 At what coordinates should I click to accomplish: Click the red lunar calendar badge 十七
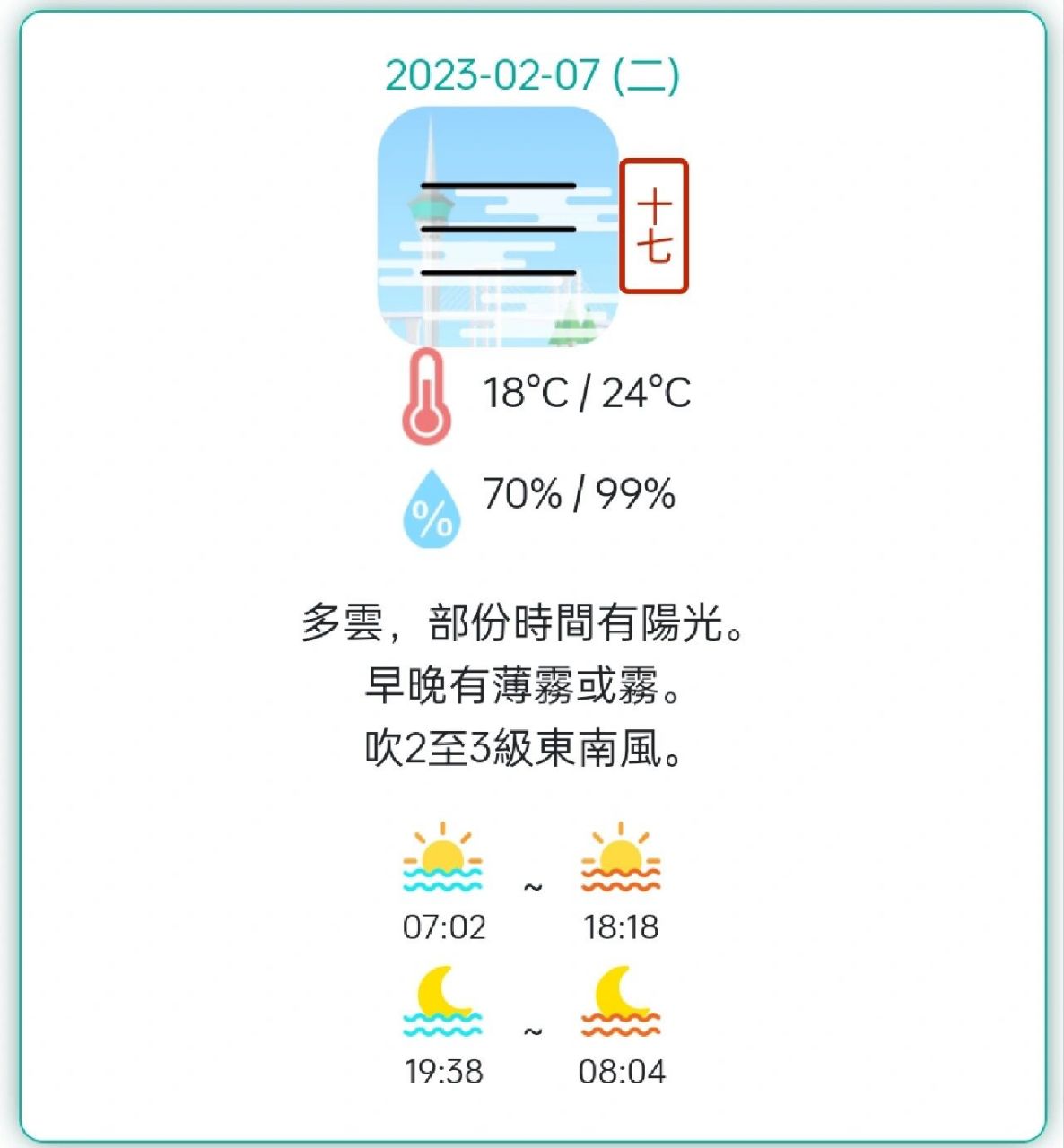coord(654,224)
